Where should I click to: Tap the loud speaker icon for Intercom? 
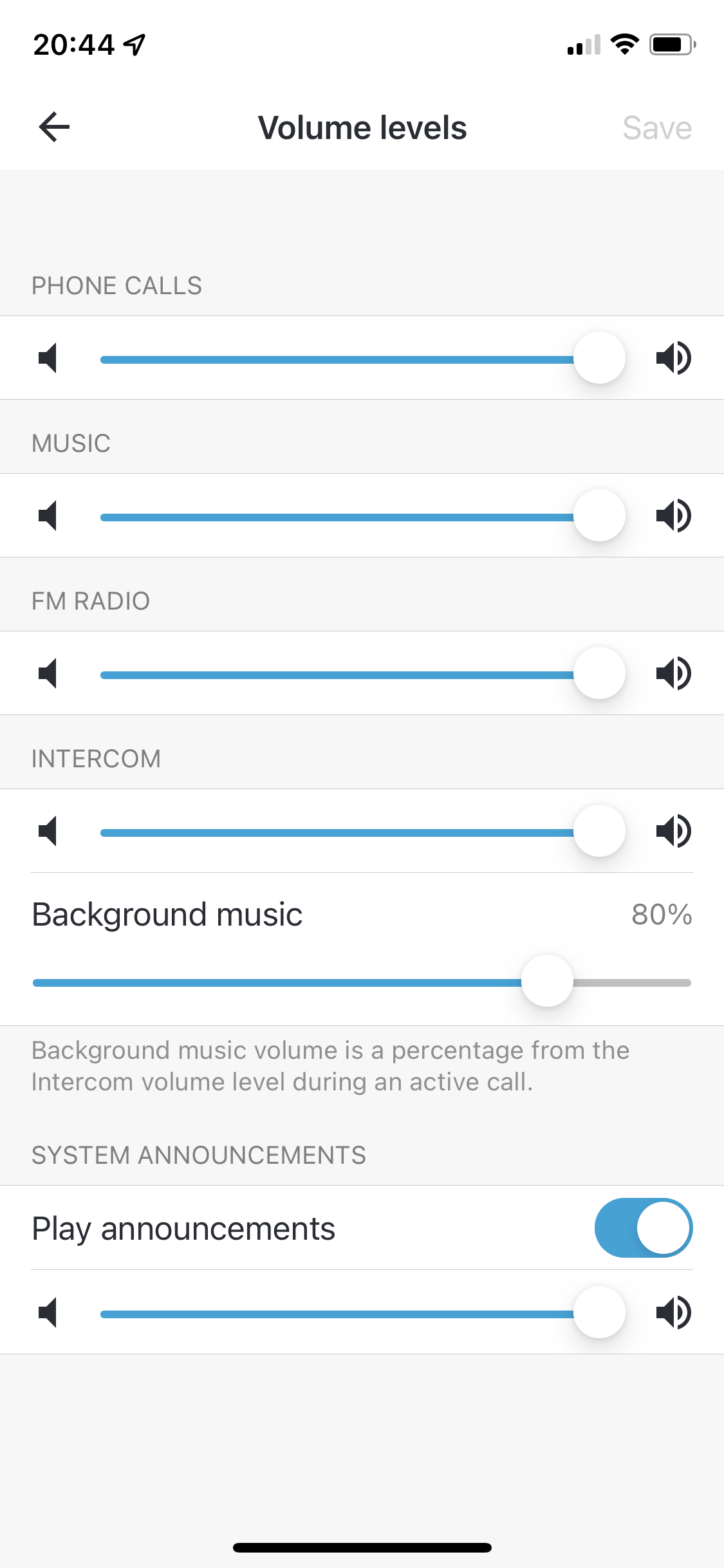pyautogui.click(x=673, y=831)
